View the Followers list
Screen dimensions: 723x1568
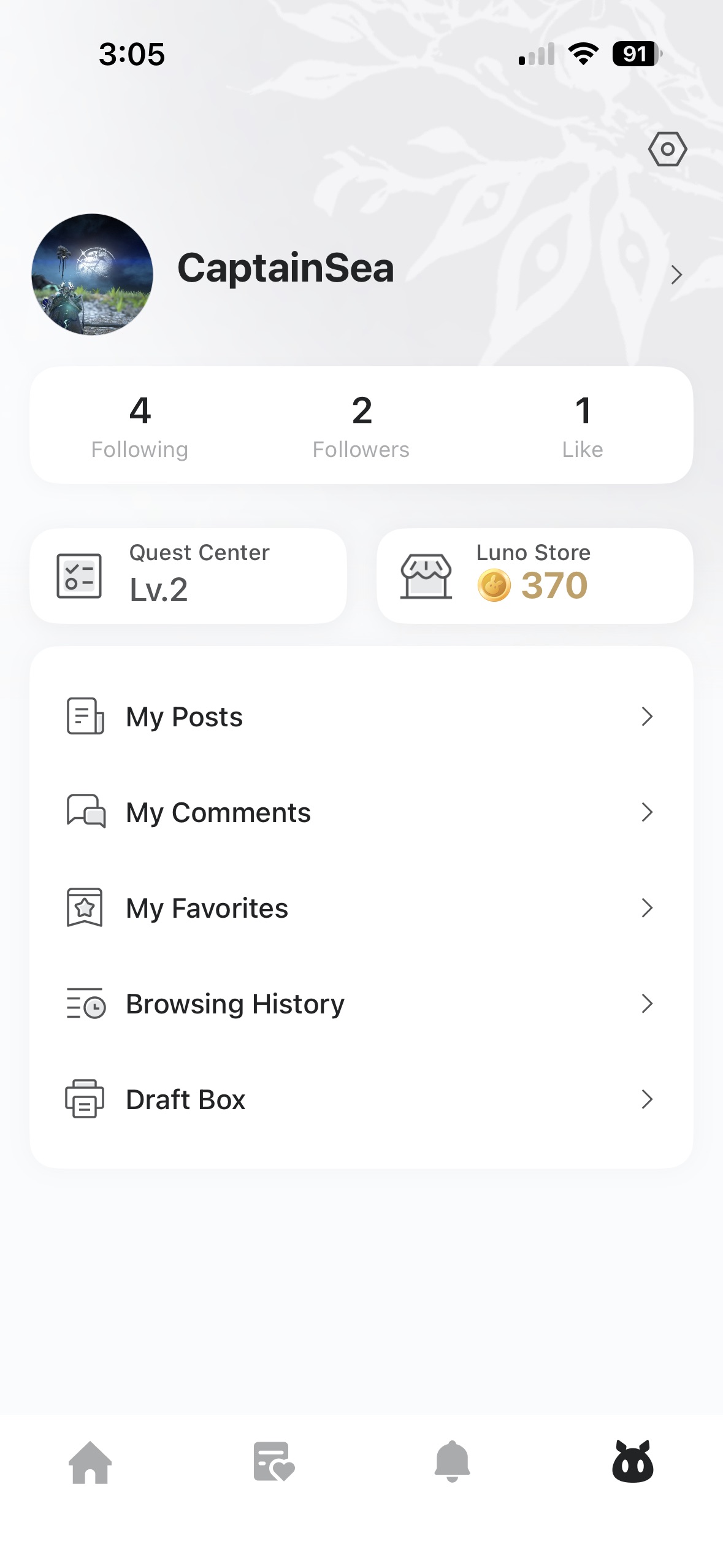[x=361, y=426]
